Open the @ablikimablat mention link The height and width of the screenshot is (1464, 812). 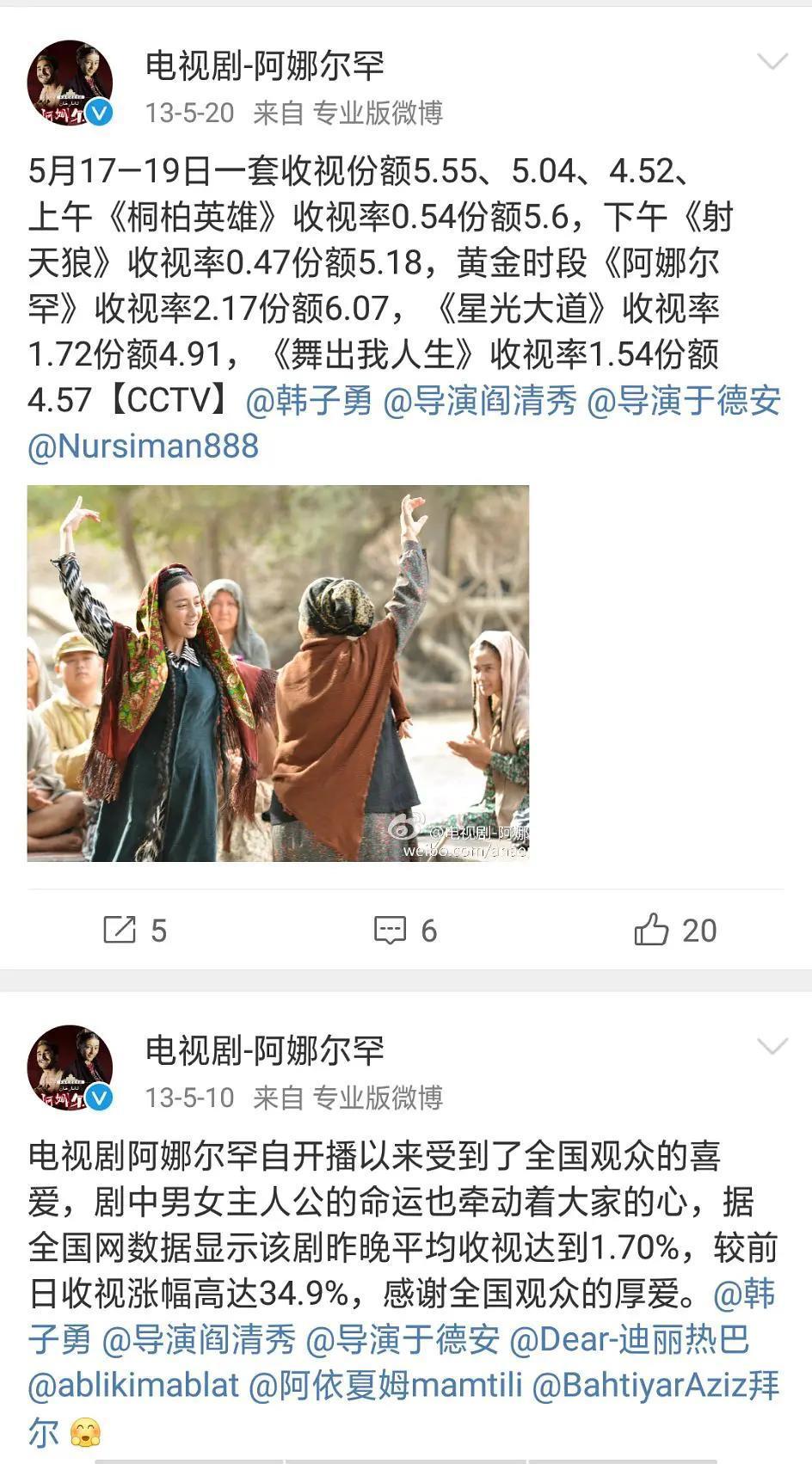tap(133, 1385)
